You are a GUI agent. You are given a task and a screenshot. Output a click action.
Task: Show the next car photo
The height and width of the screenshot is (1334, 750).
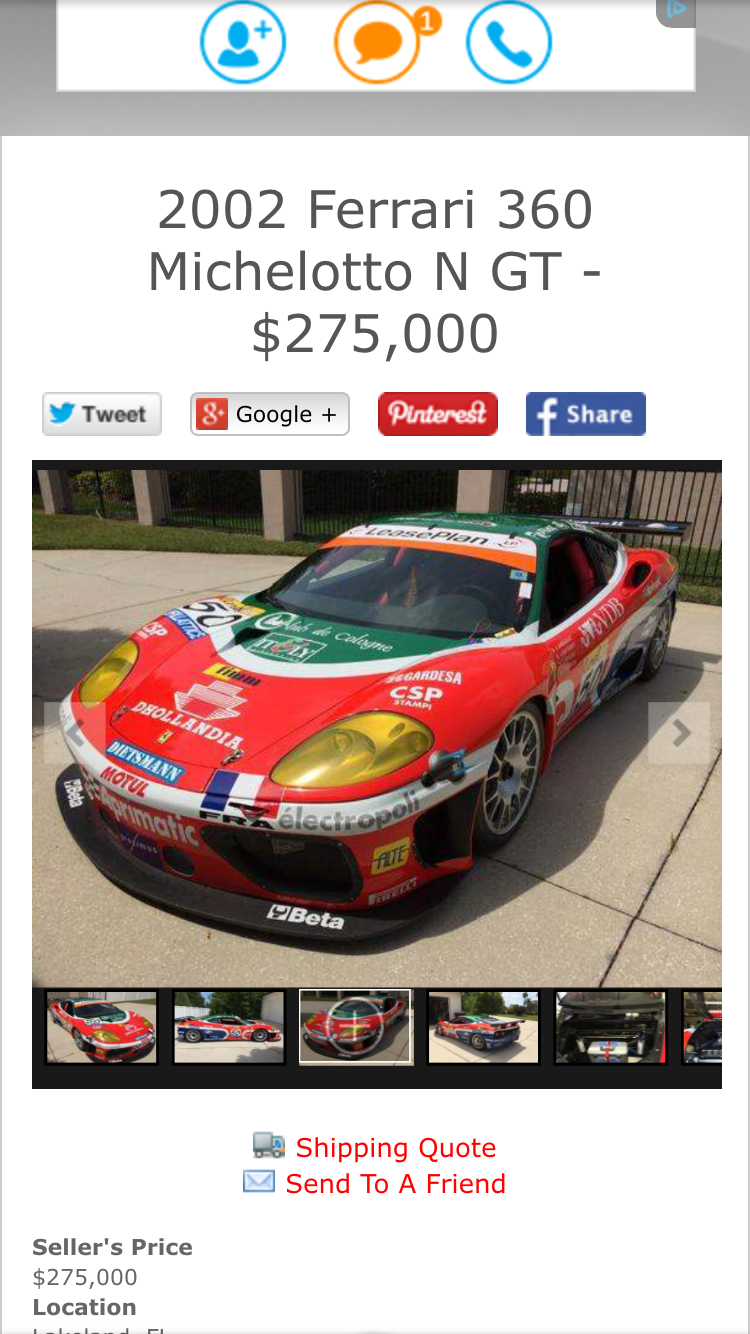[x=679, y=733]
